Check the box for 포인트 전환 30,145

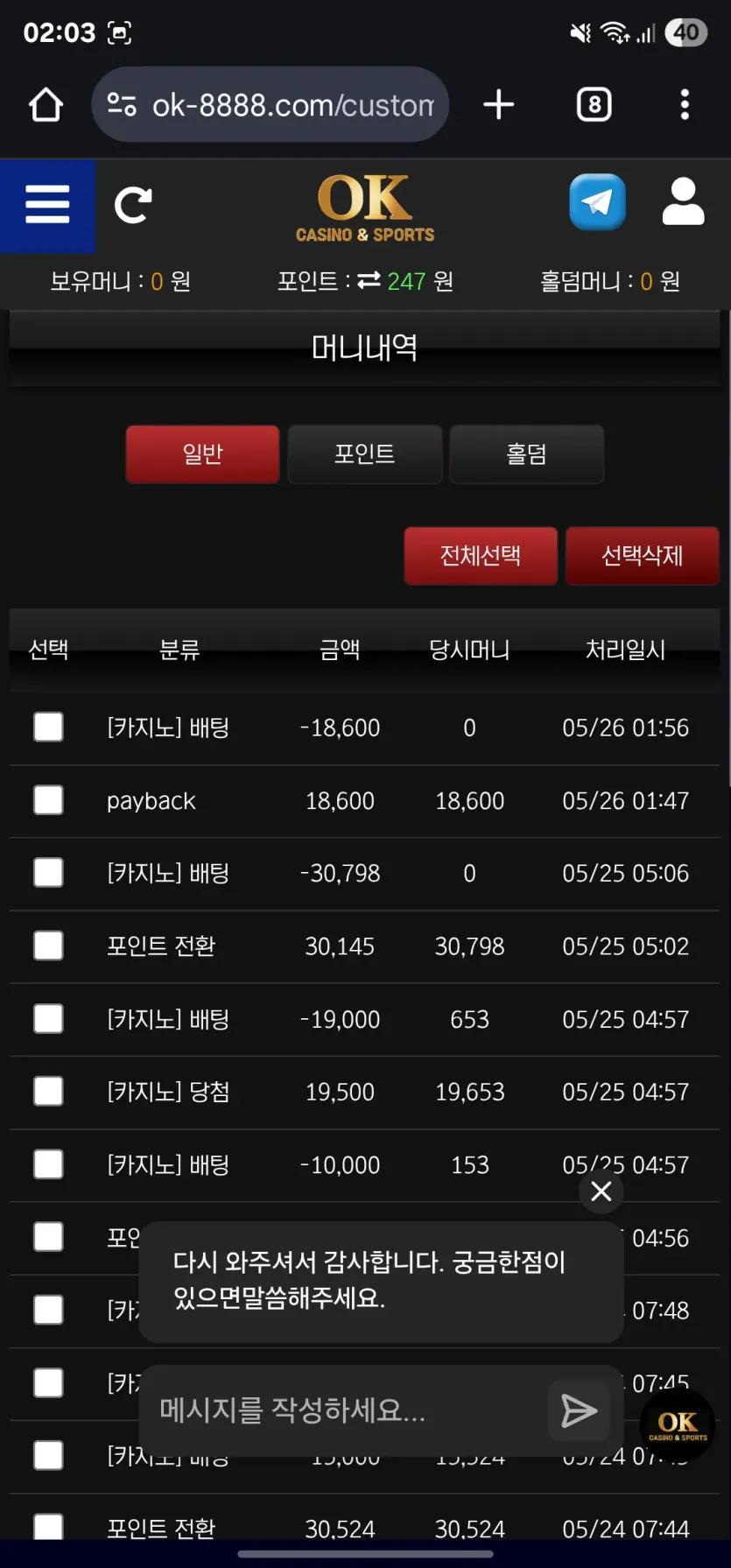click(x=48, y=946)
